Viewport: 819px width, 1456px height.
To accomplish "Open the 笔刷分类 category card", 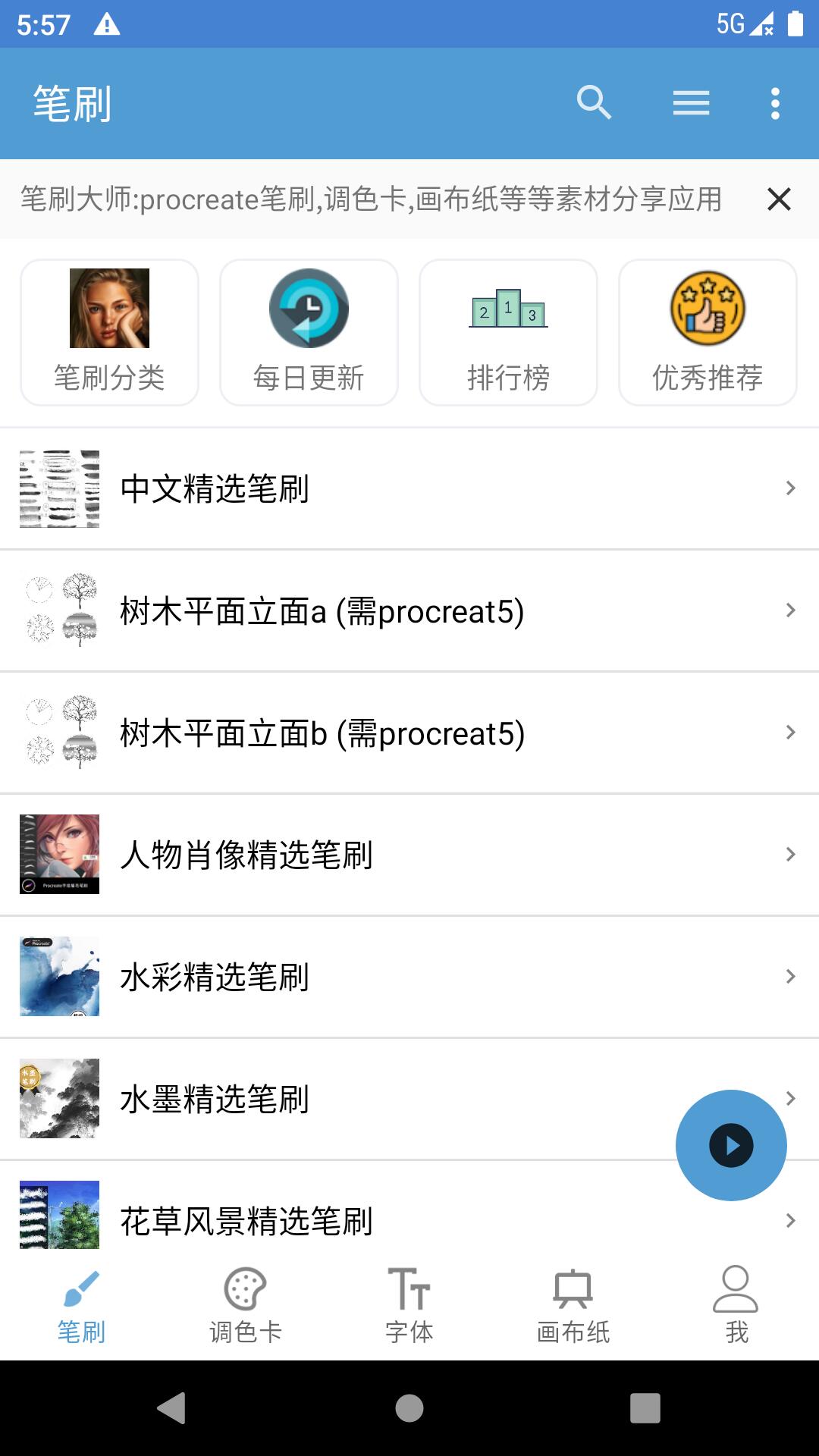I will pos(109,333).
